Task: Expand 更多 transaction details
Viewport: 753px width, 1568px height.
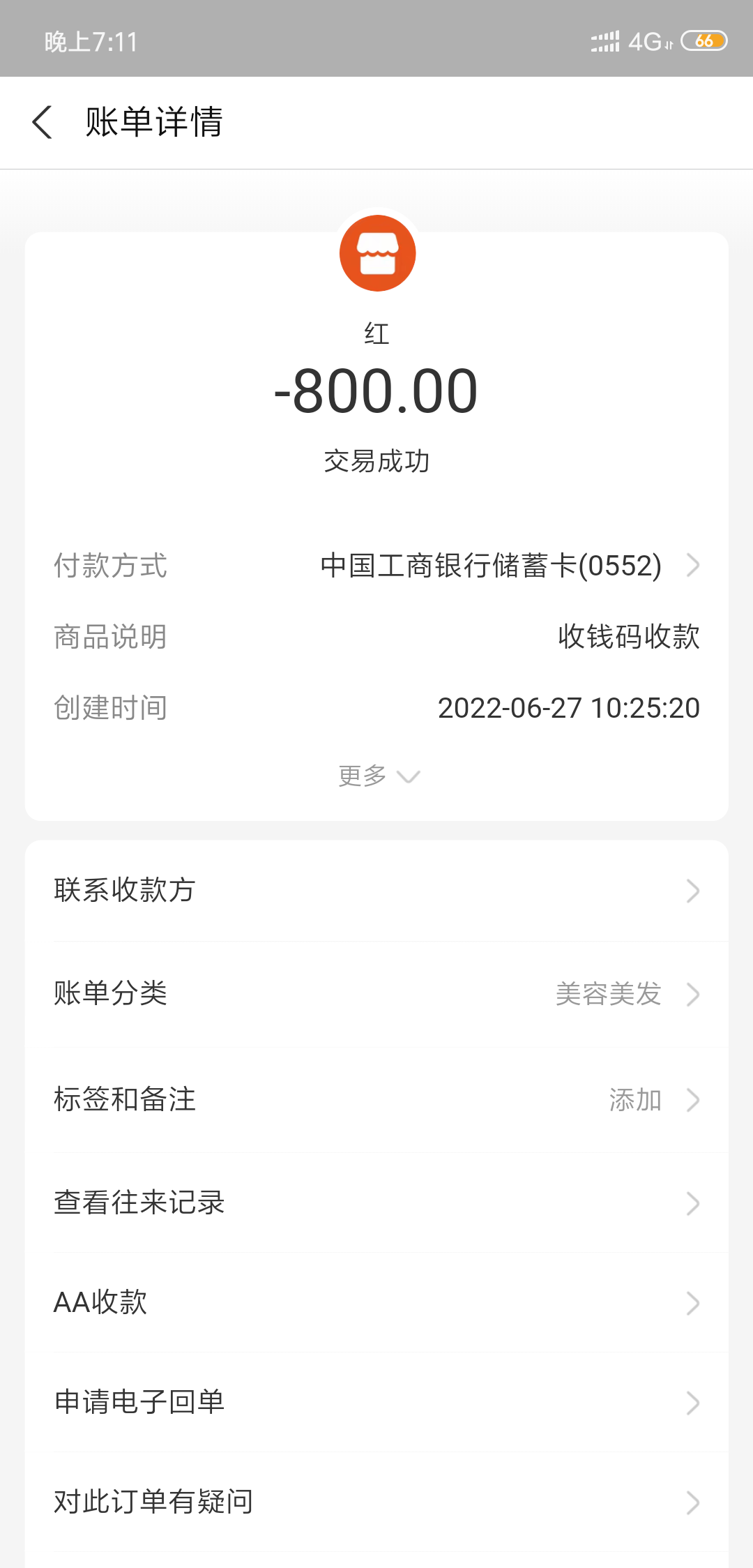Action: click(x=378, y=776)
